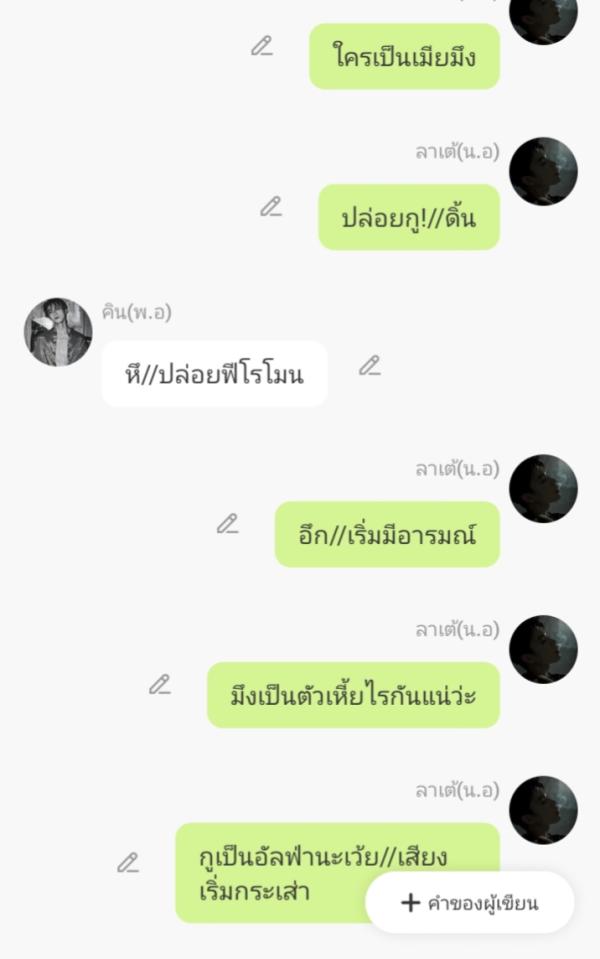Open คิน(พ.อ) character avatar
This screenshot has height=959, width=600.
[x=58, y=332]
